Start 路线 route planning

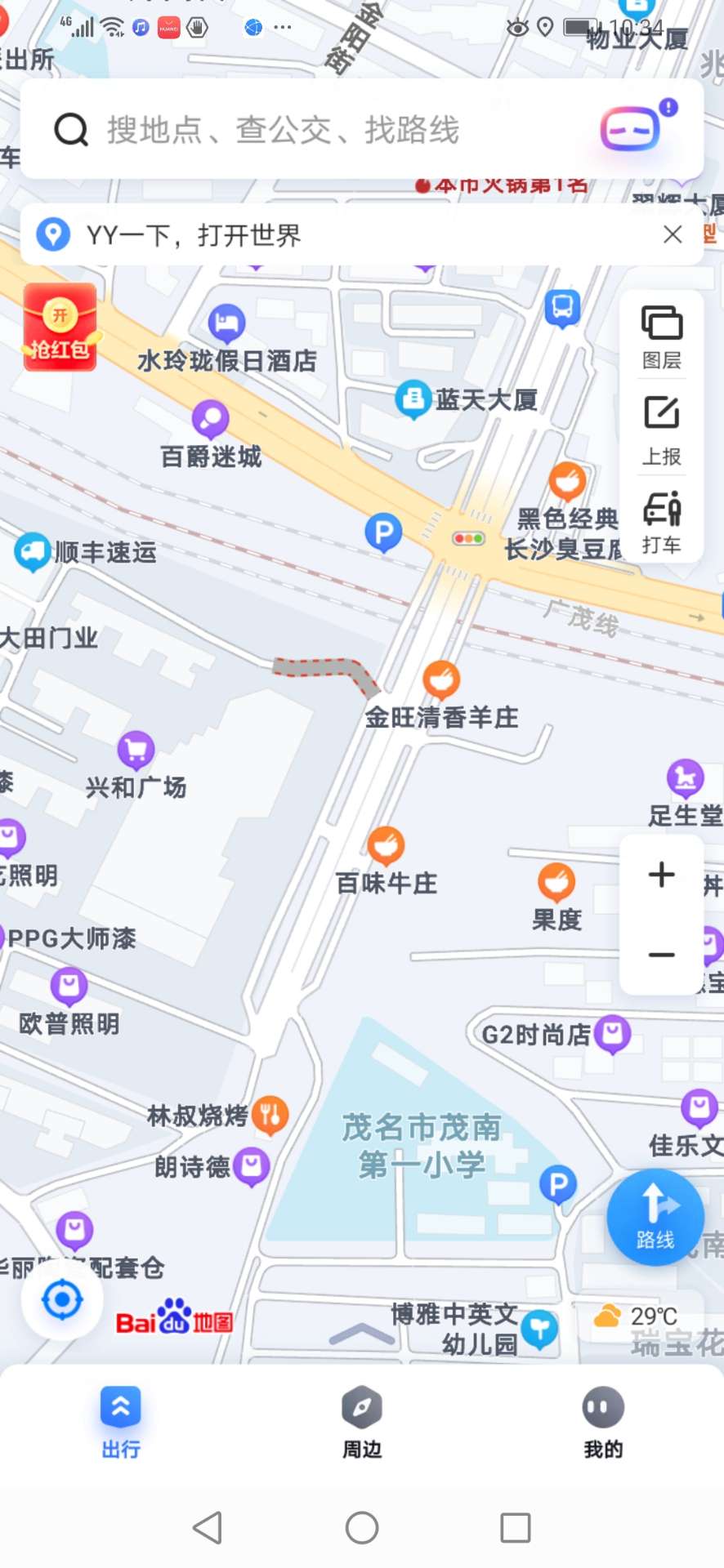655,1217
